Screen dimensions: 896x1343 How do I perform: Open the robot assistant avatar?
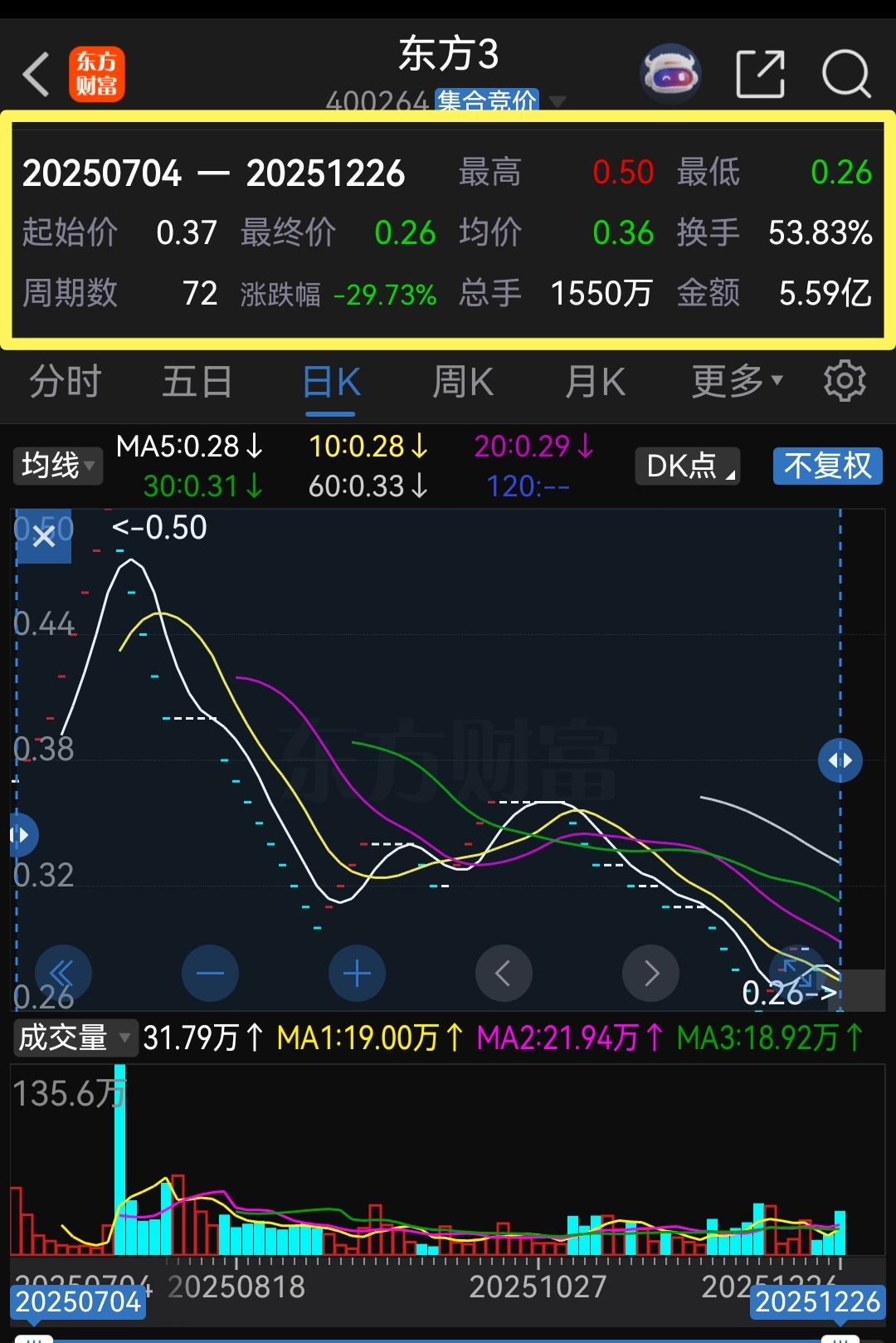coord(670,74)
